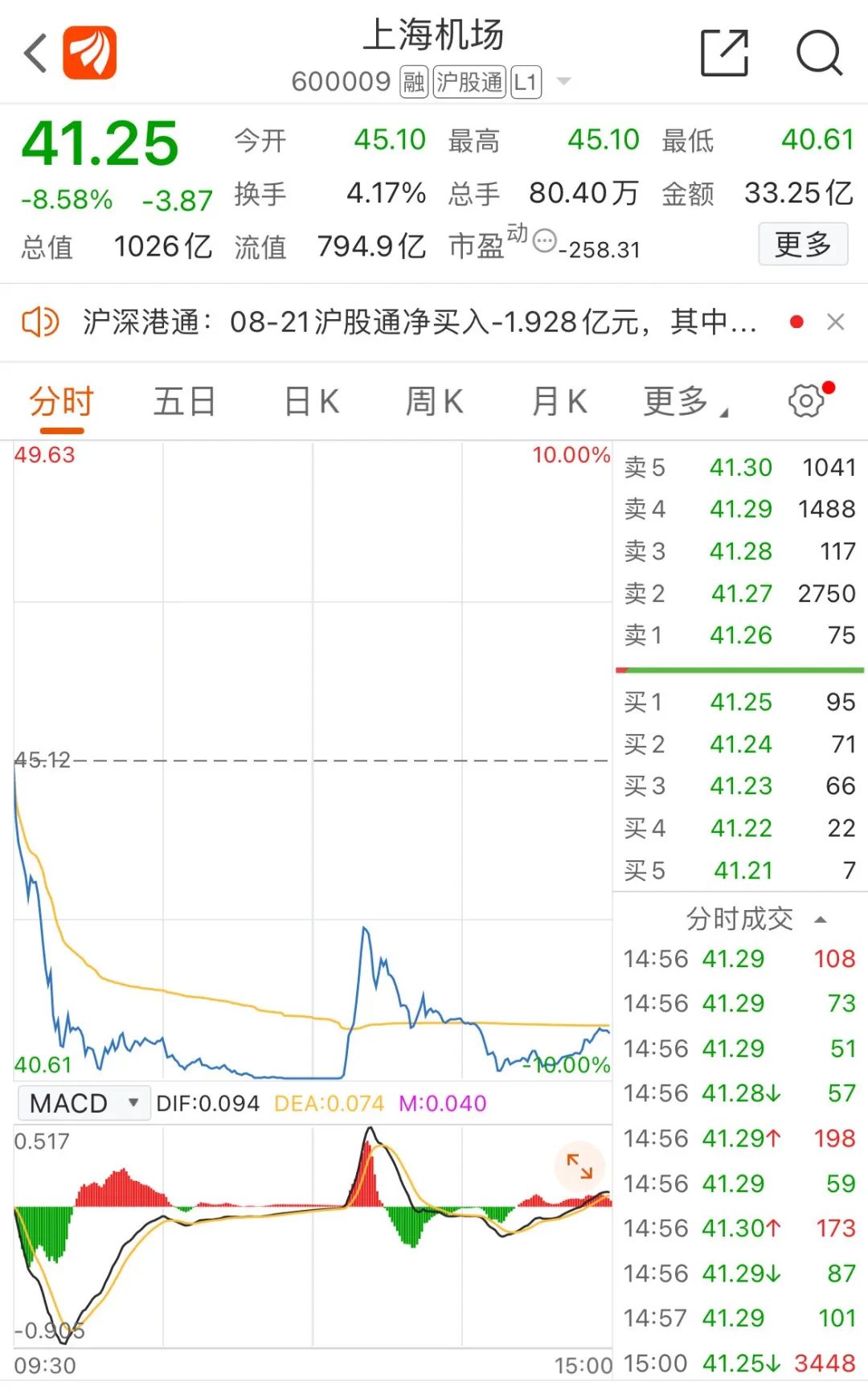Share this stock page
Image resolution: width=868 pixels, height=1394 pixels.
pos(724,53)
